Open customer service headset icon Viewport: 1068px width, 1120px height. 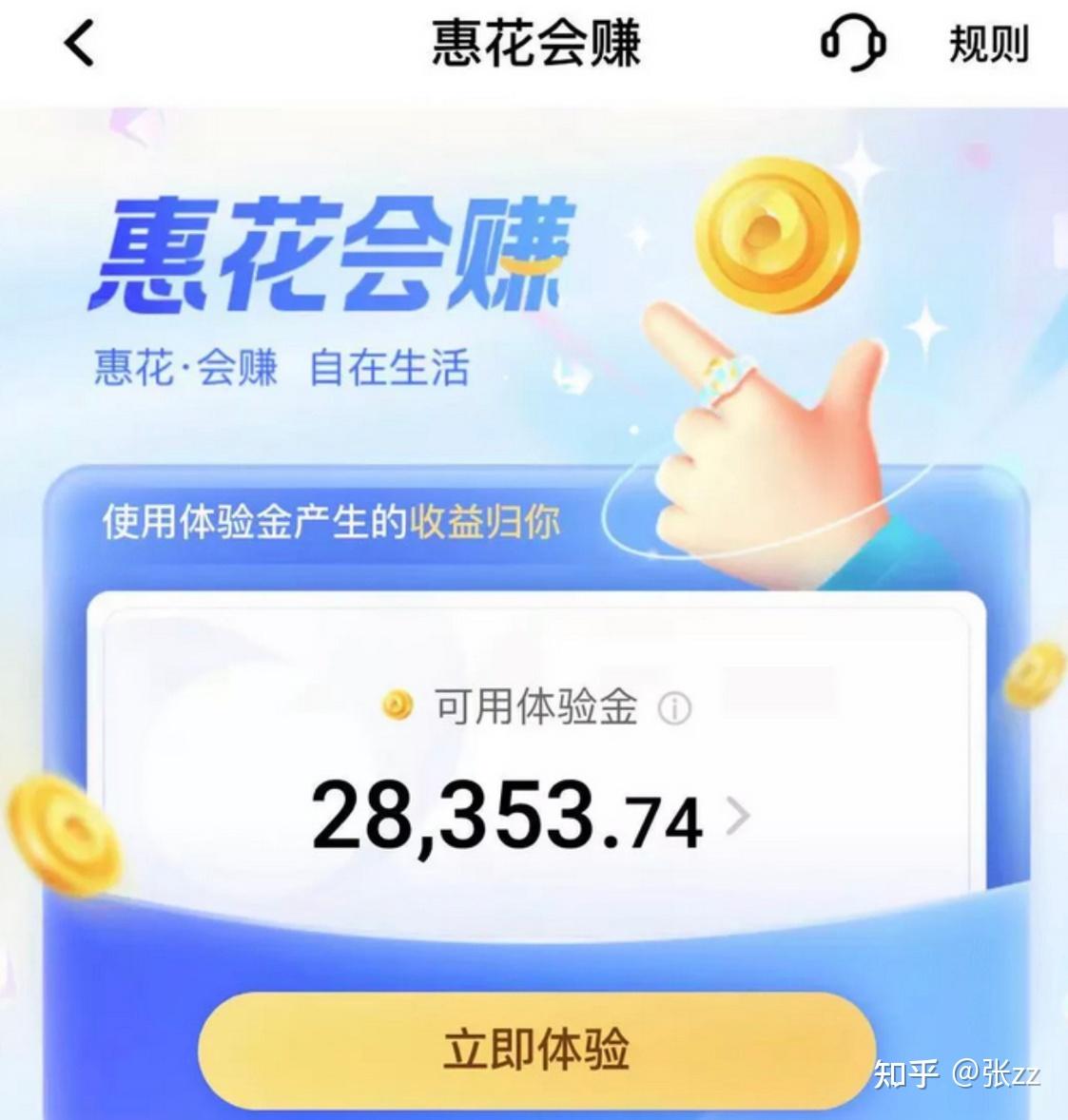pos(852,44)
